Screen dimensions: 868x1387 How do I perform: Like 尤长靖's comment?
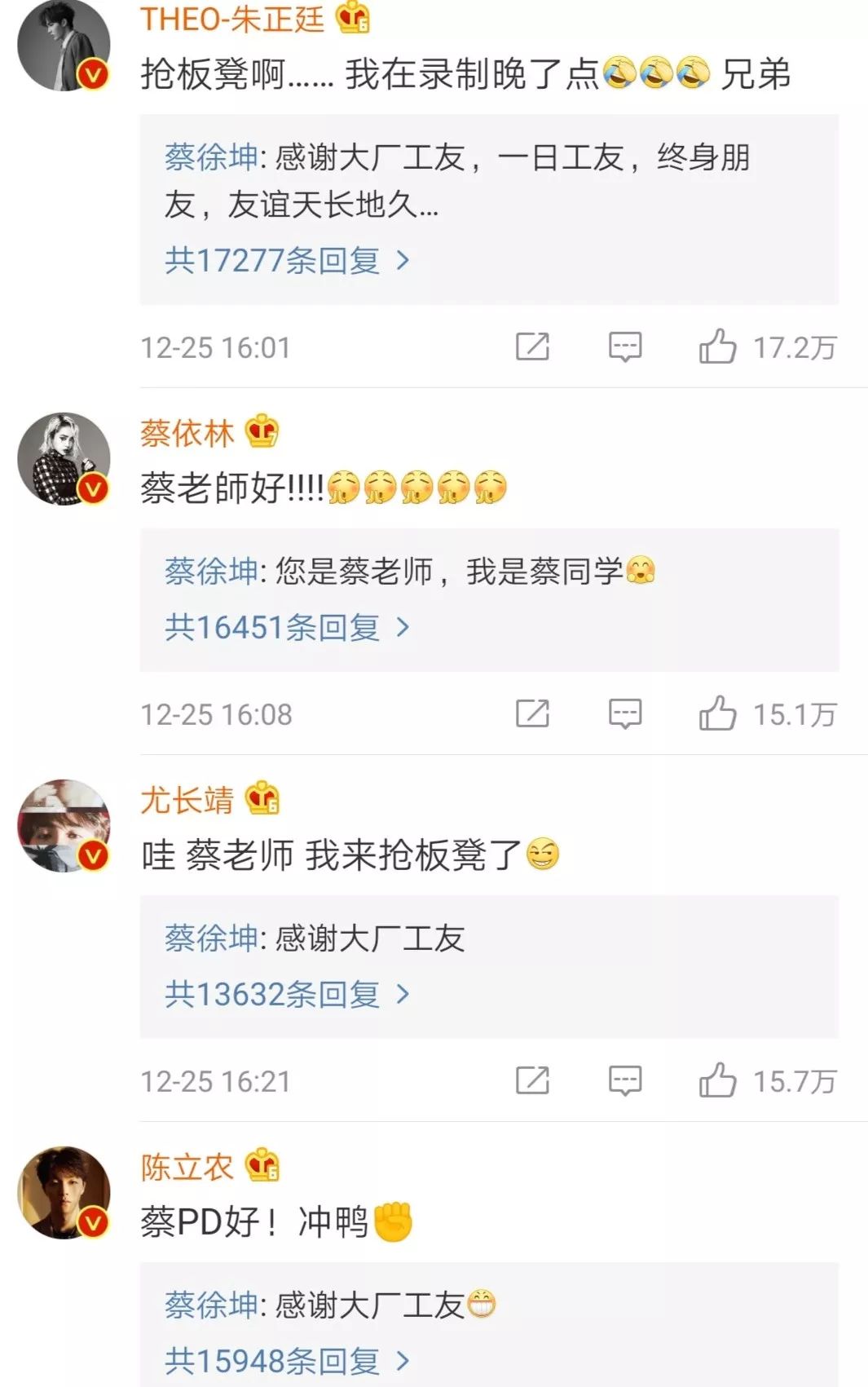tap(717, 1080)
